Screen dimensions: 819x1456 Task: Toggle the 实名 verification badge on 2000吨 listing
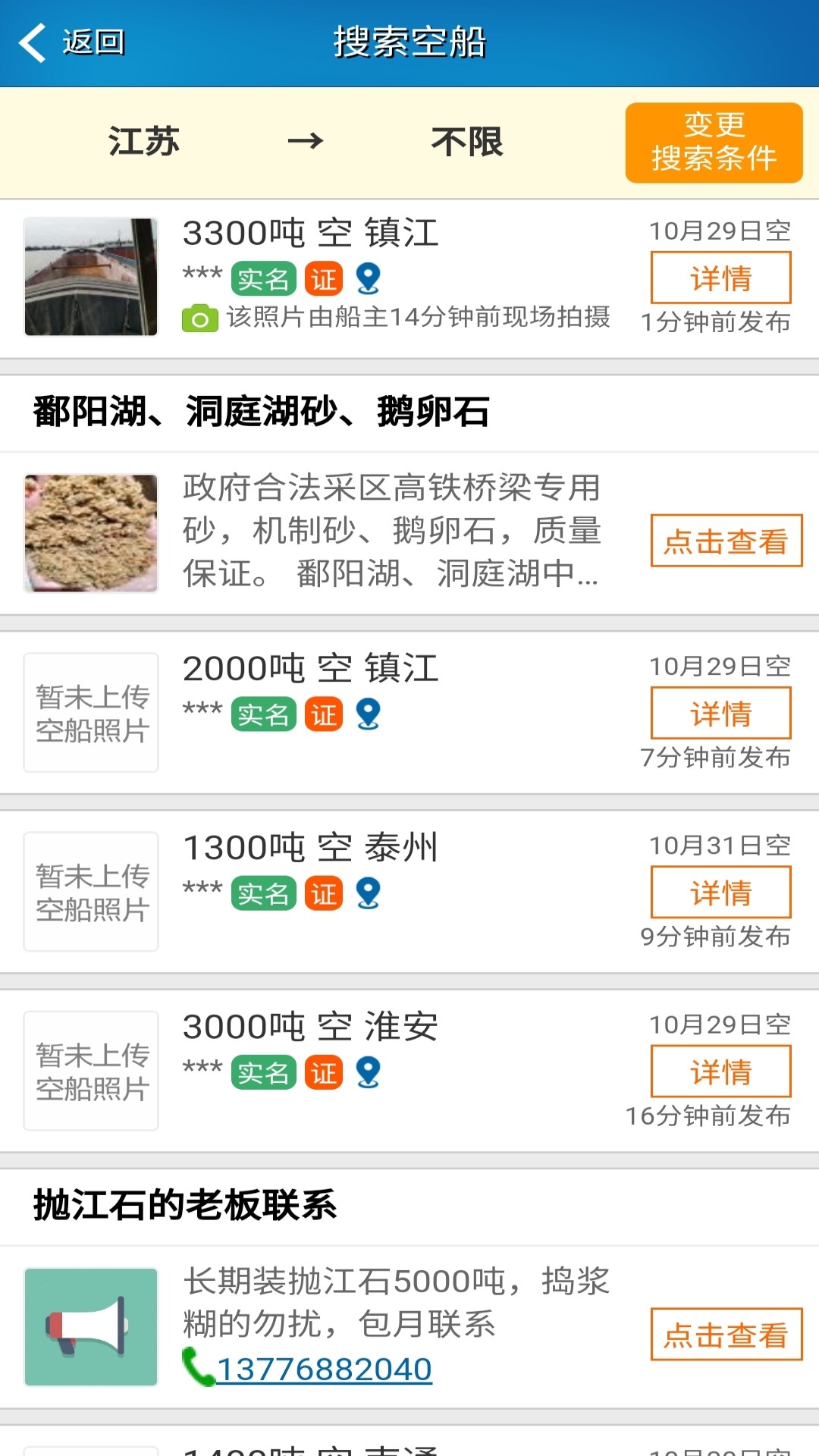coord(263,714)
